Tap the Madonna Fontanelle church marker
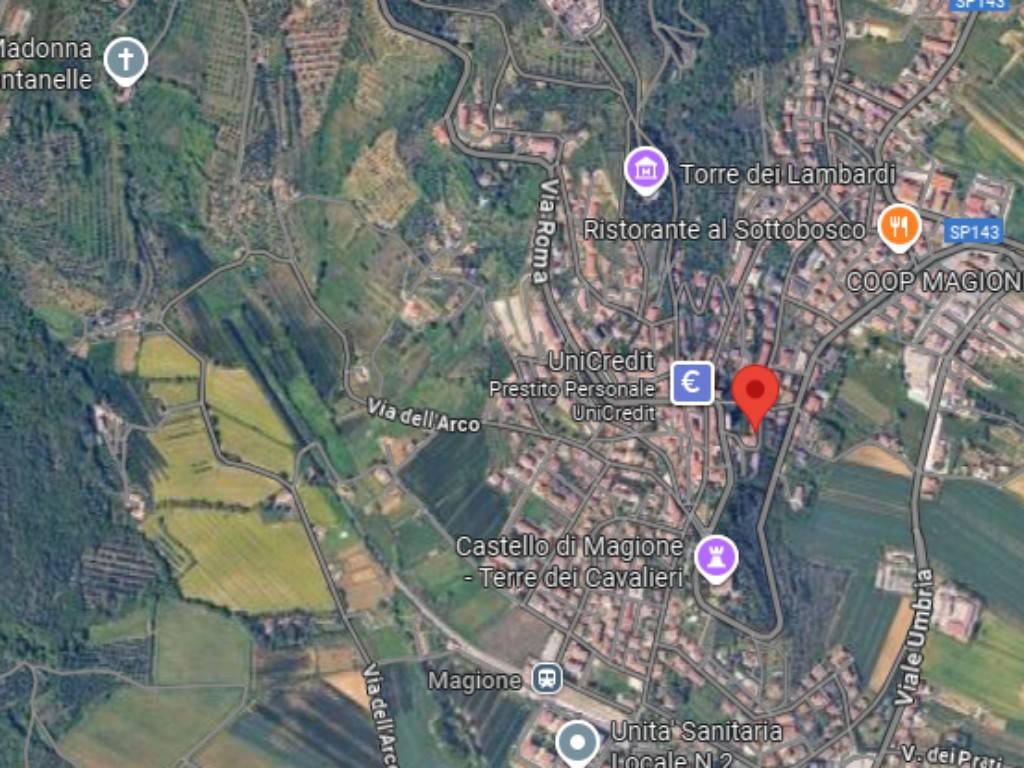The width and height of the screenshot is (1024, 768). 126,59
